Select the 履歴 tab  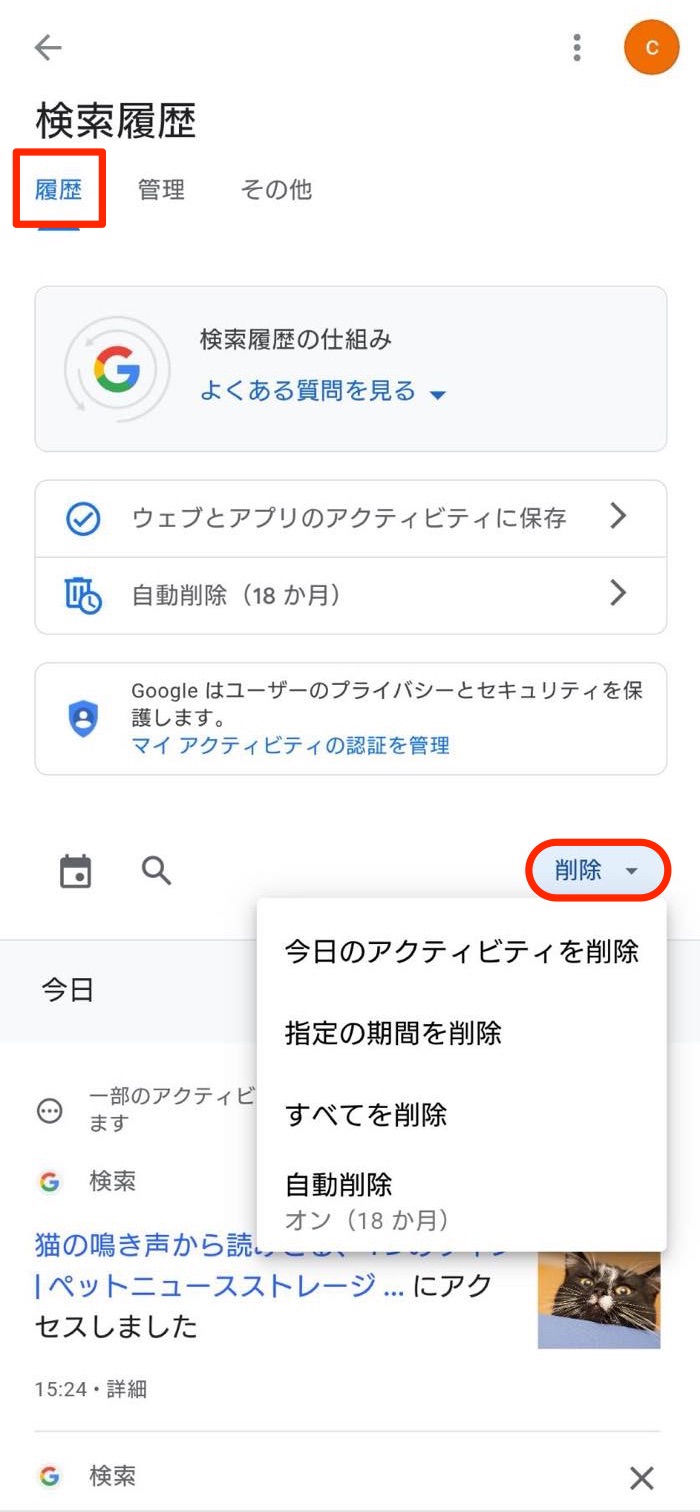(x=59, y=189)
